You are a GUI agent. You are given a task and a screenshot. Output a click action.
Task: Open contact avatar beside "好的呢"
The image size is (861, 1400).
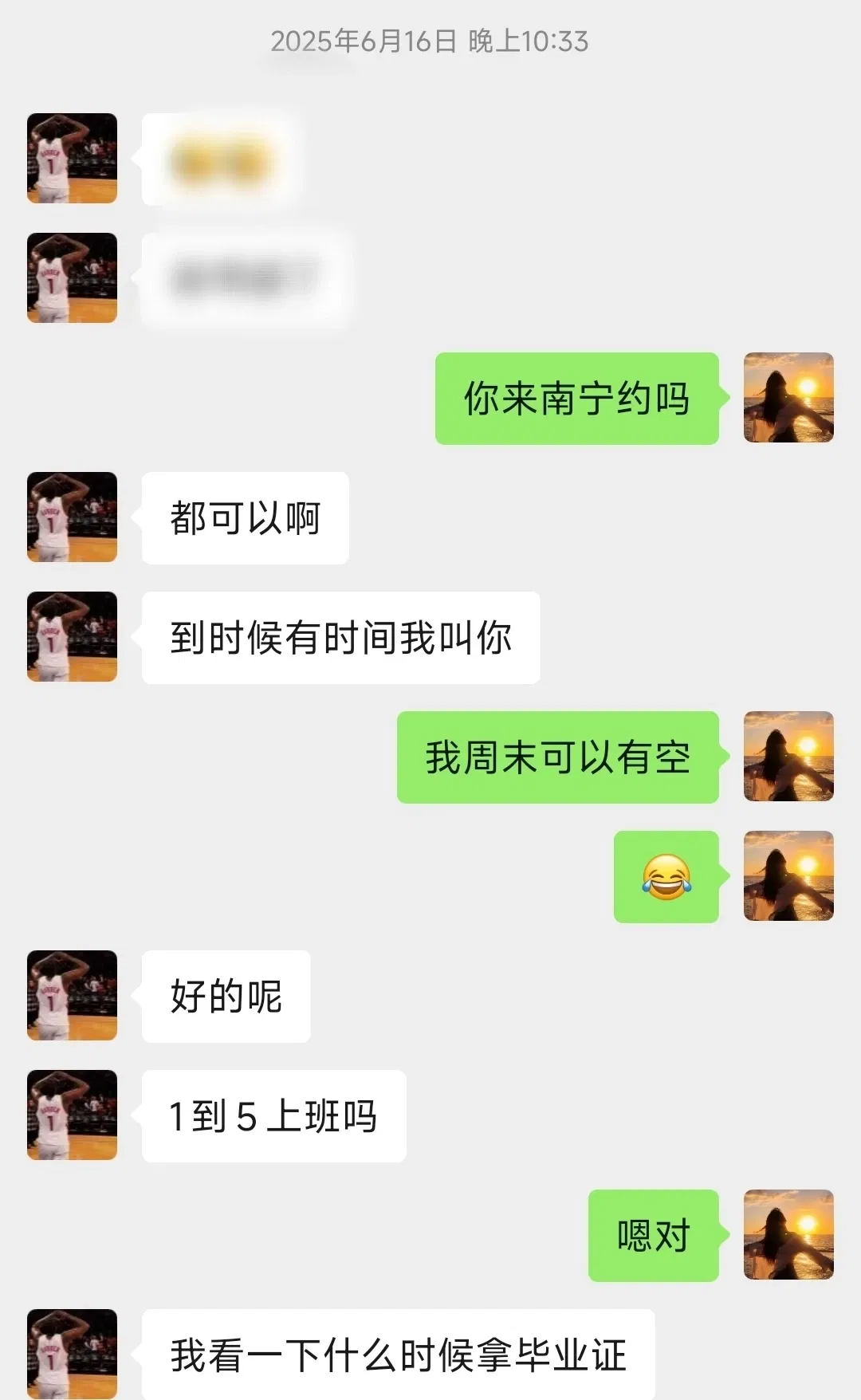tap(72, 995)
